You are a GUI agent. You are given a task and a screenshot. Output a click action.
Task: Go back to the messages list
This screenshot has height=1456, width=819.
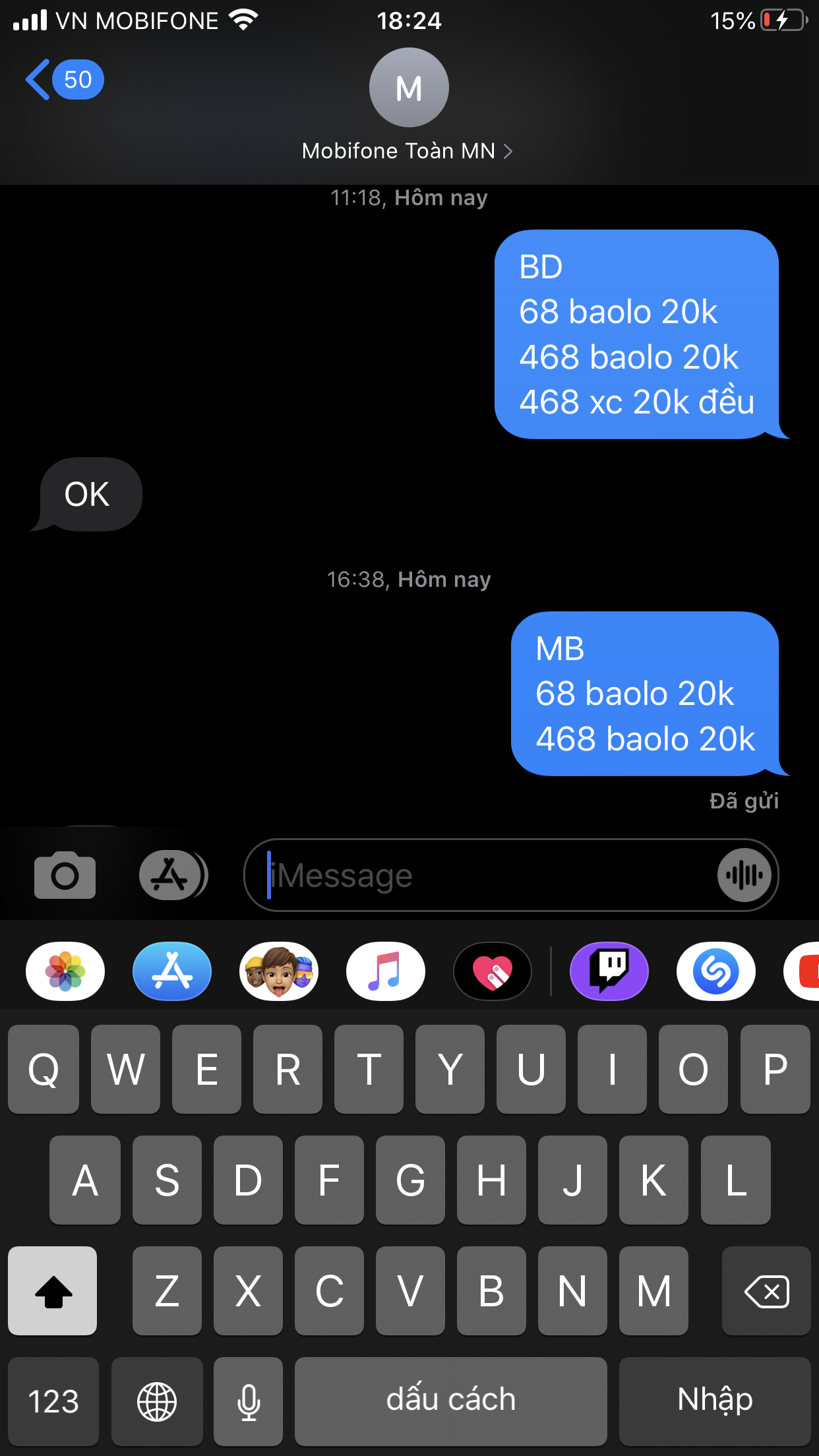[x=64, y=80]
